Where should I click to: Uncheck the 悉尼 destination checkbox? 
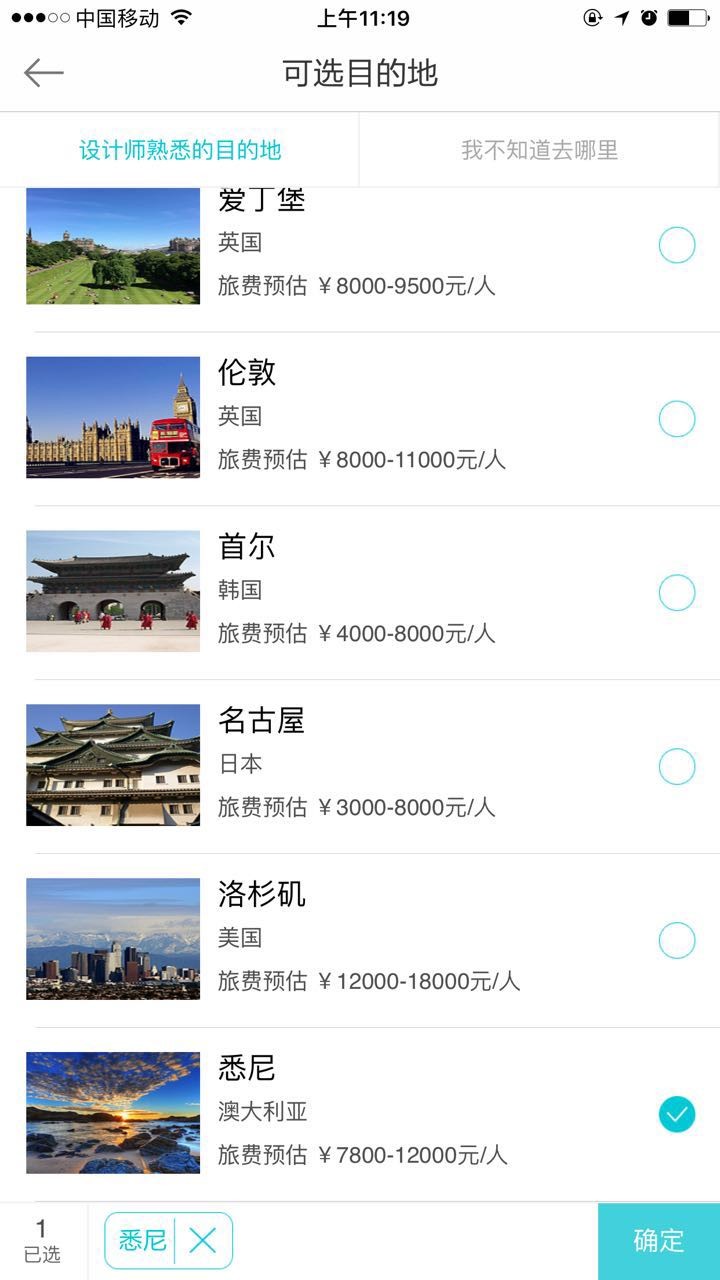[677, 1115]
